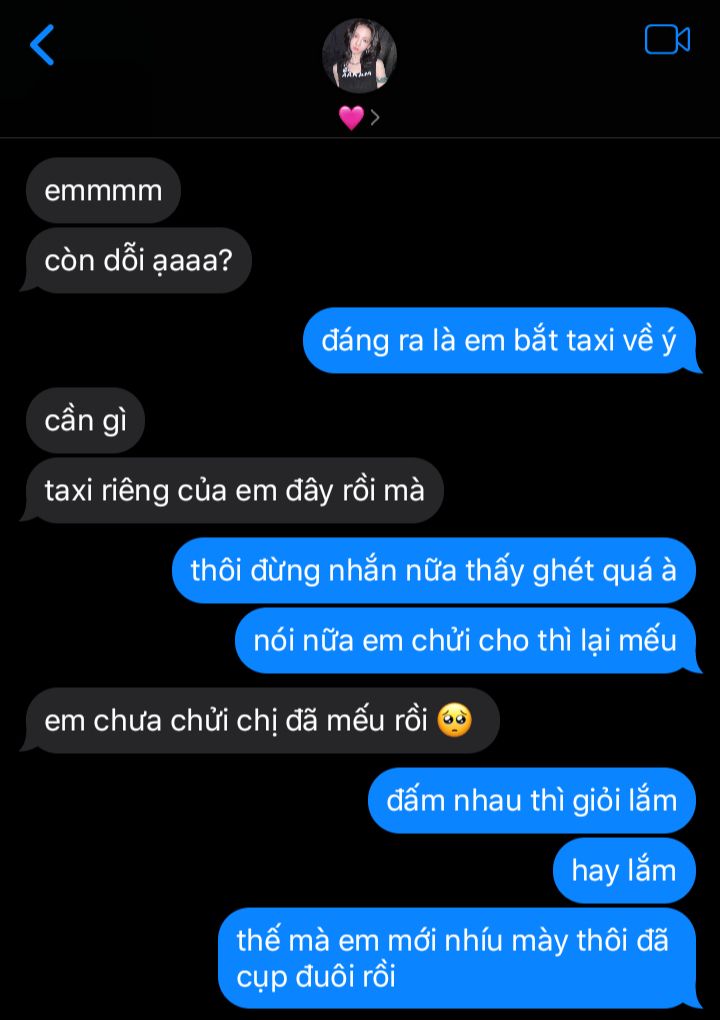Open contact details via the profile photo
The width and height of the screenshot is (720, 1020).
pos(359,55)
